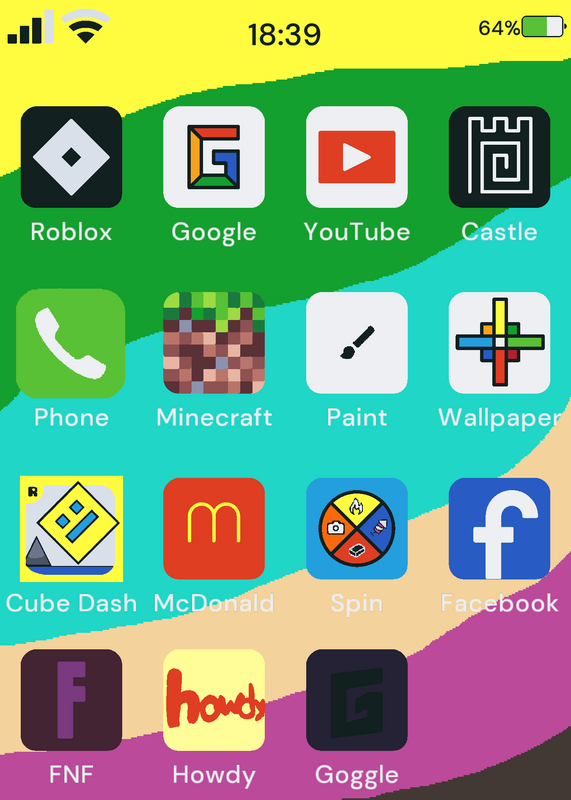Open YouTube
Screen dimensions: 571x800
357,157
